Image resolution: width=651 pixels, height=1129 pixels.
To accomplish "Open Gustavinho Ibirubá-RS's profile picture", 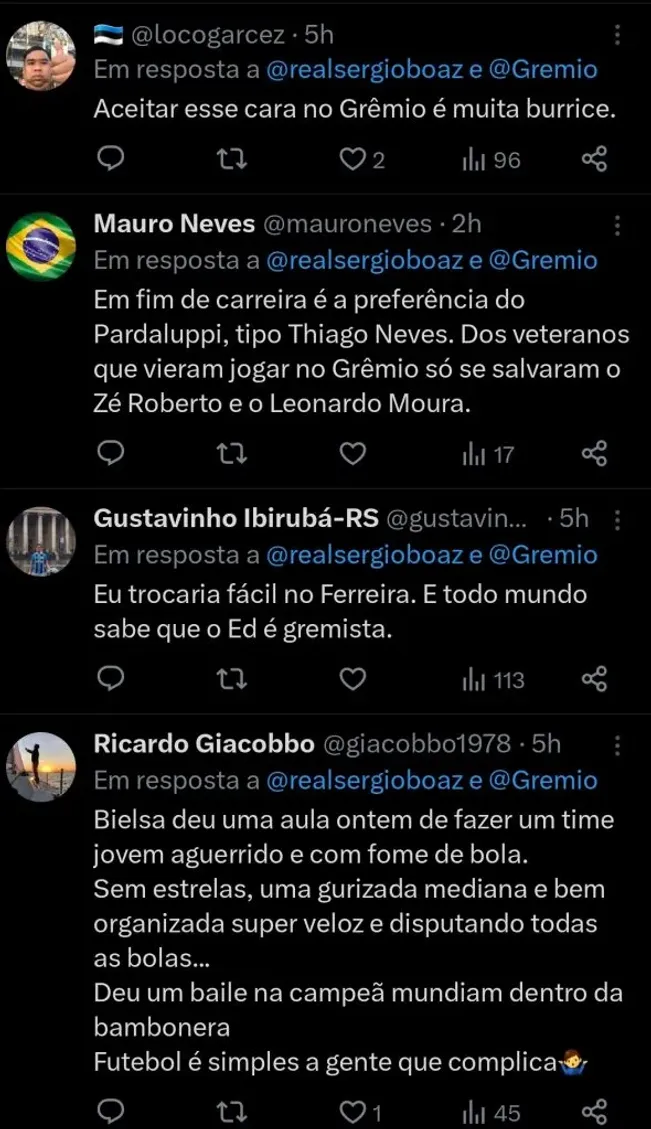I will (41, 541).
